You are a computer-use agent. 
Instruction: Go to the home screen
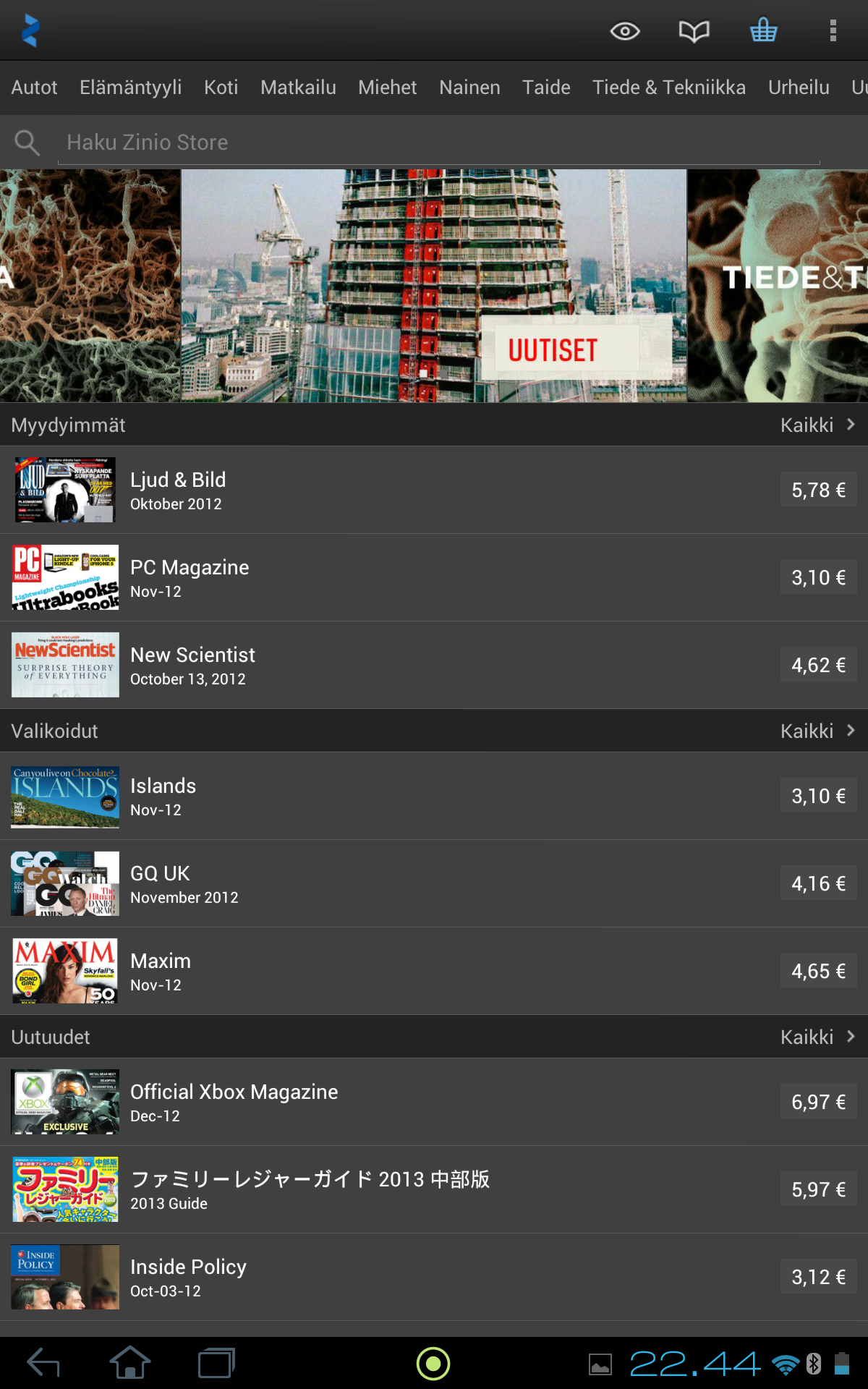pyautogui.click(x=130, y=1363)
